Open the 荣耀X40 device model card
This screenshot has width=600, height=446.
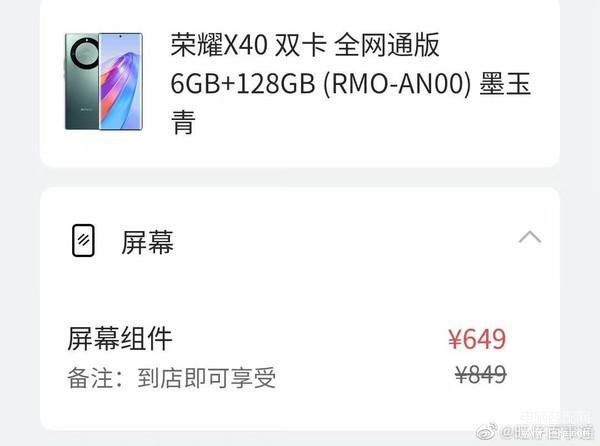300,84
